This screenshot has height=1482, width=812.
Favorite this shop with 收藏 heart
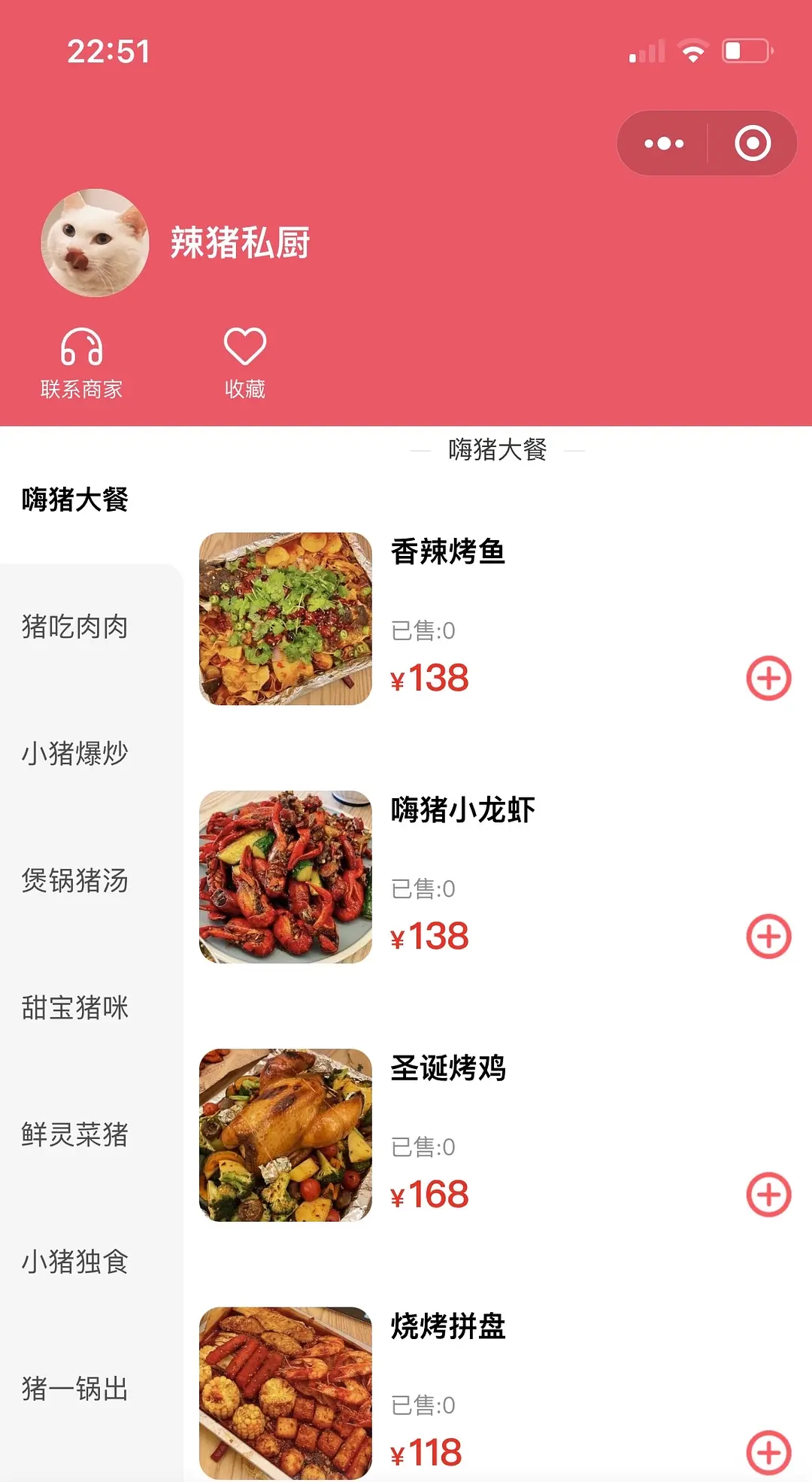coord(245,363)
